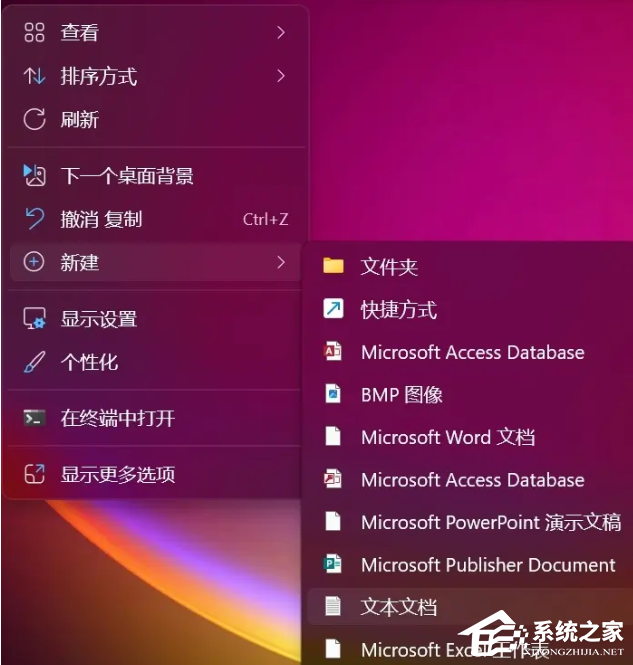Expand the 排序方式 submenu
Viewport: 633px width, 665px height.
tap(98, 76)
